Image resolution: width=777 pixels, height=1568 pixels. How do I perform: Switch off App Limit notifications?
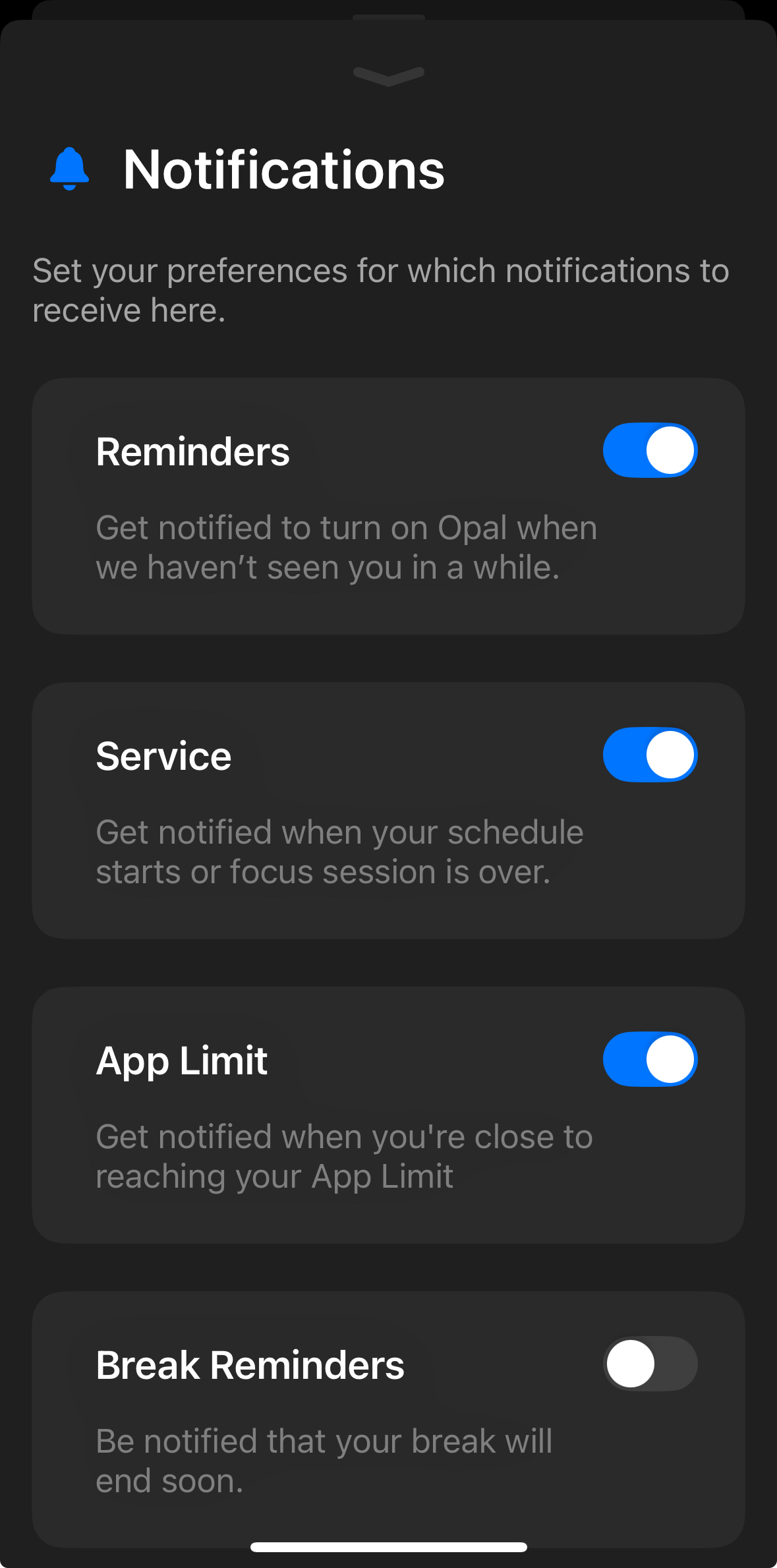pos(650,1059)
